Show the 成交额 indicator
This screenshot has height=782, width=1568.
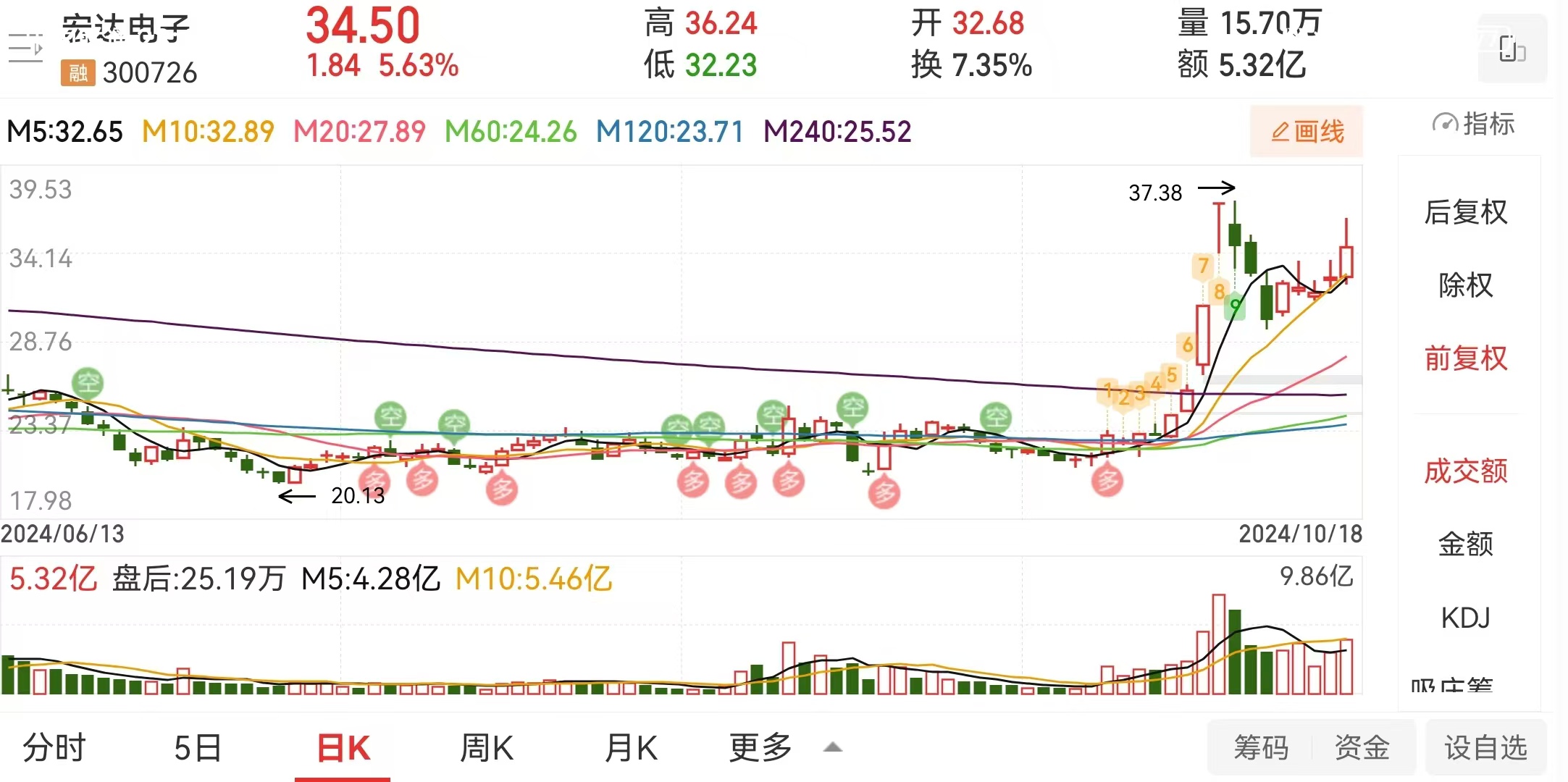[x=1466, y=471]
